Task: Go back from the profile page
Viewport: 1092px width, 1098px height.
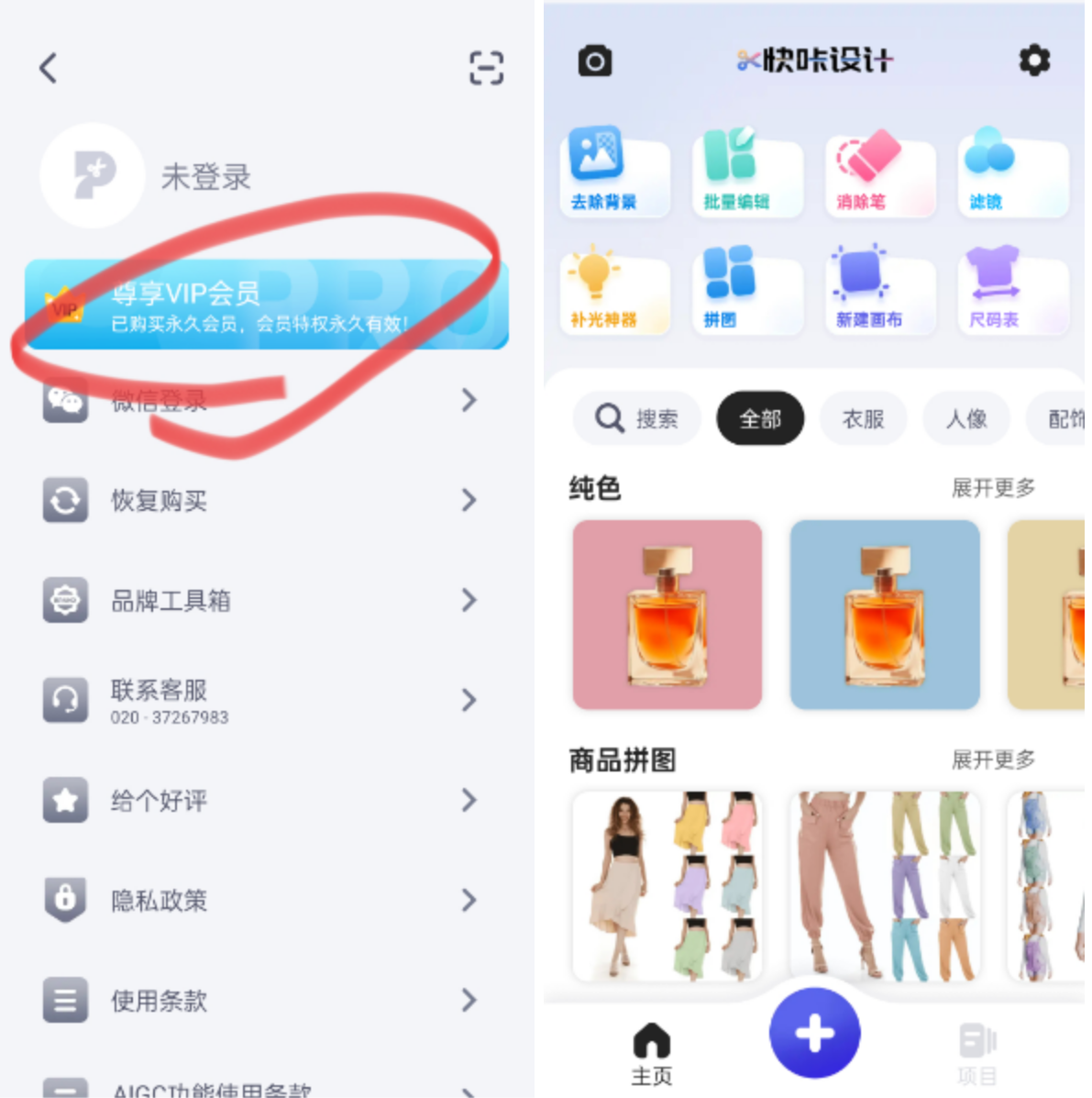Action: coord(49,68)
